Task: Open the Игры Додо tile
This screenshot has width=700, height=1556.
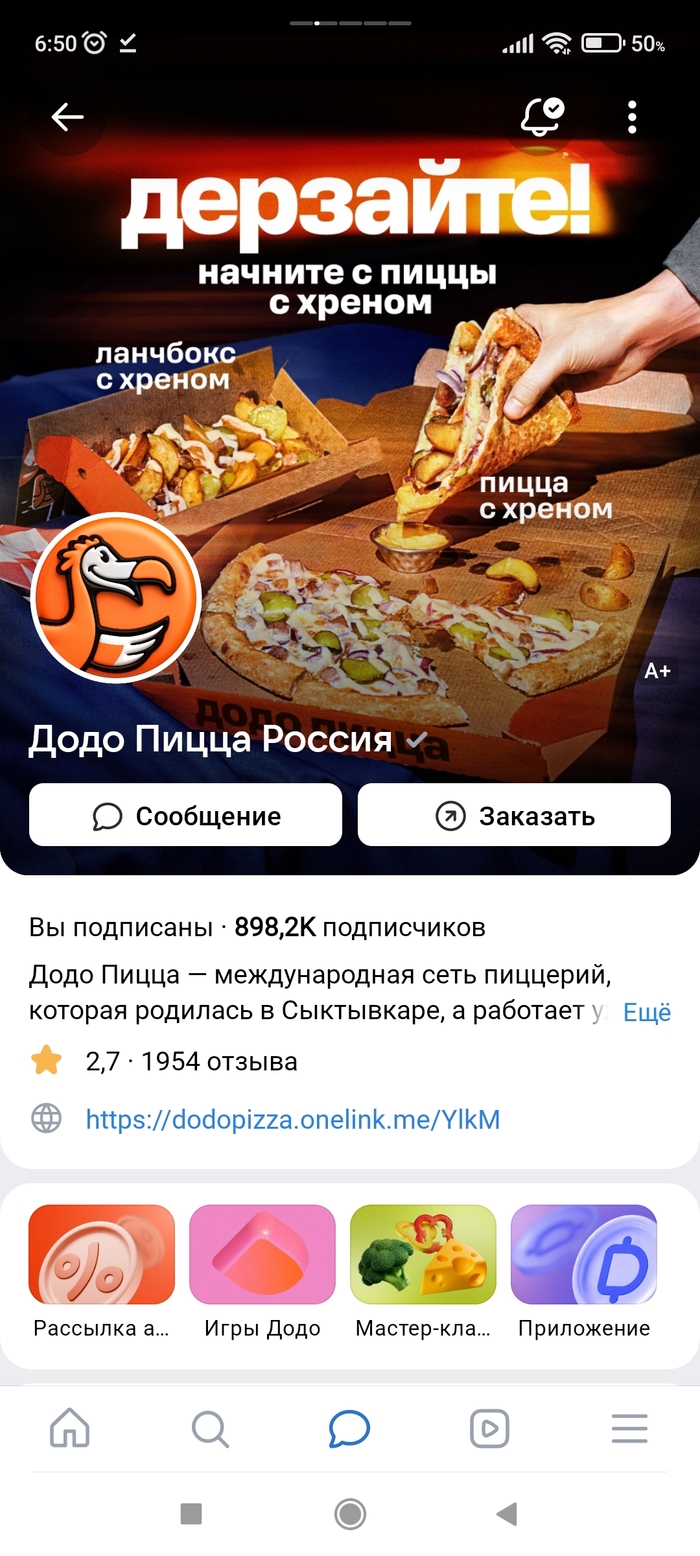Action: [262, 1255]
